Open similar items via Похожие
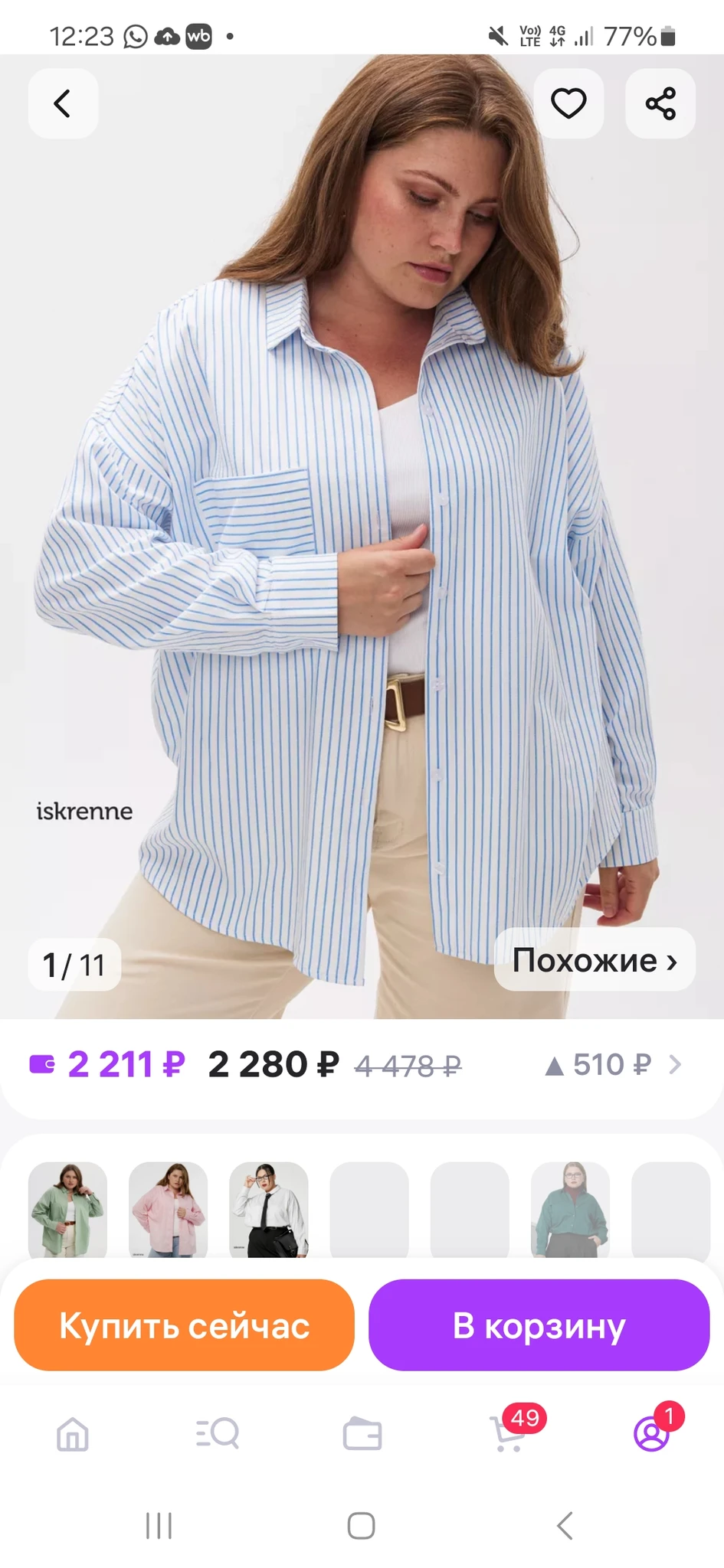This screenshot has height=1568, width=724. (595, 960)
